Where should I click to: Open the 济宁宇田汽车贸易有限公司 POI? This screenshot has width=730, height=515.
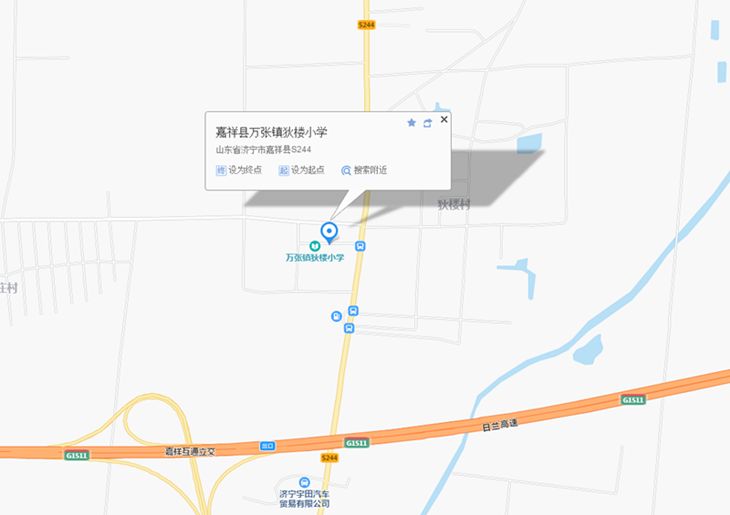305,497
